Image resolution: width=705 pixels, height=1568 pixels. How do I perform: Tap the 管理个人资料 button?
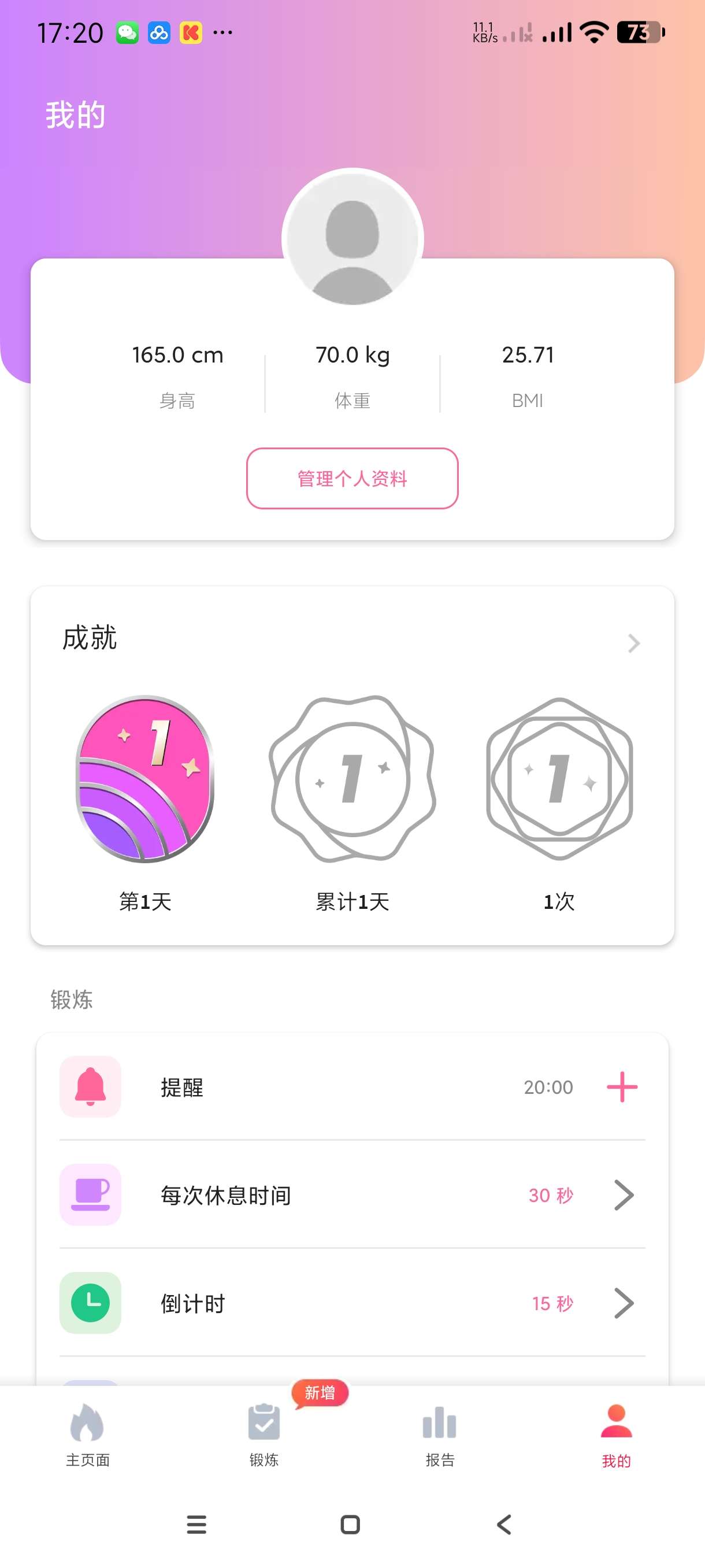tap(352, 478)
